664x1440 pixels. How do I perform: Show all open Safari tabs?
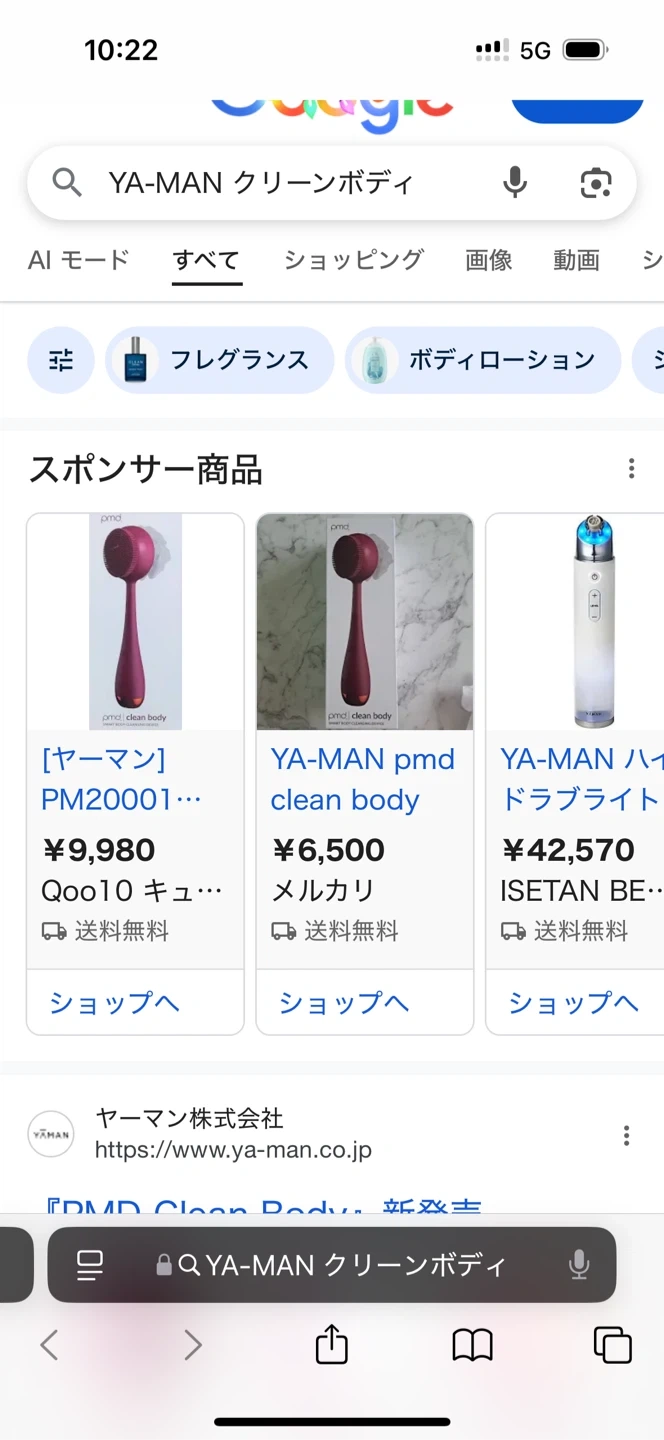click(612, 1345)
